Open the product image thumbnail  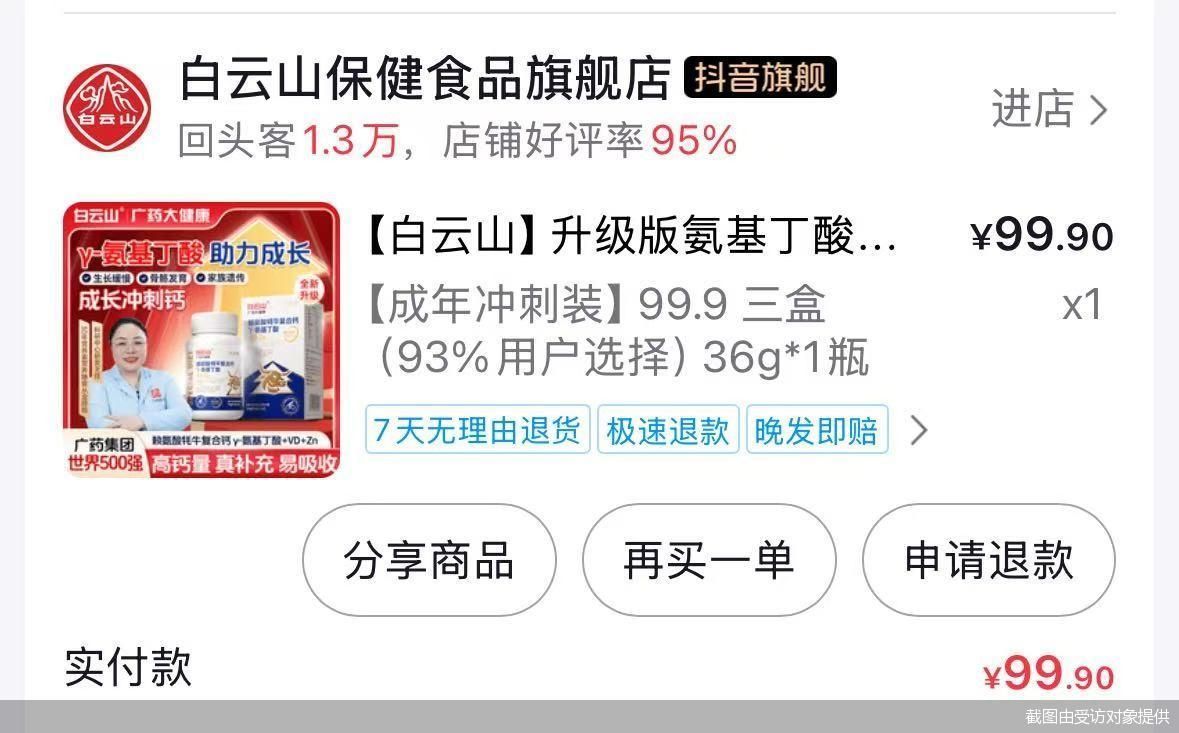click(202, 340)
